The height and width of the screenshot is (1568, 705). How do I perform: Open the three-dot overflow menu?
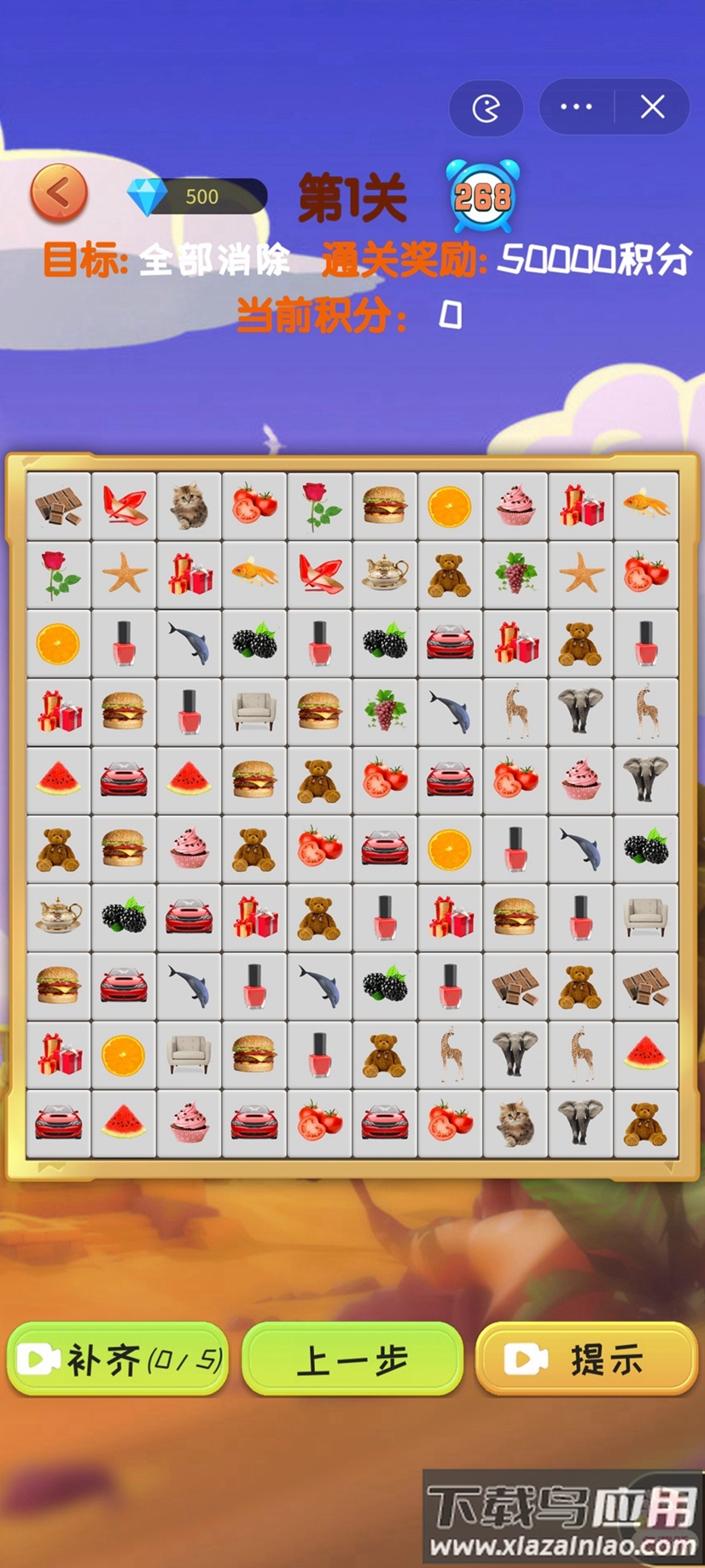tap(576, 107)
